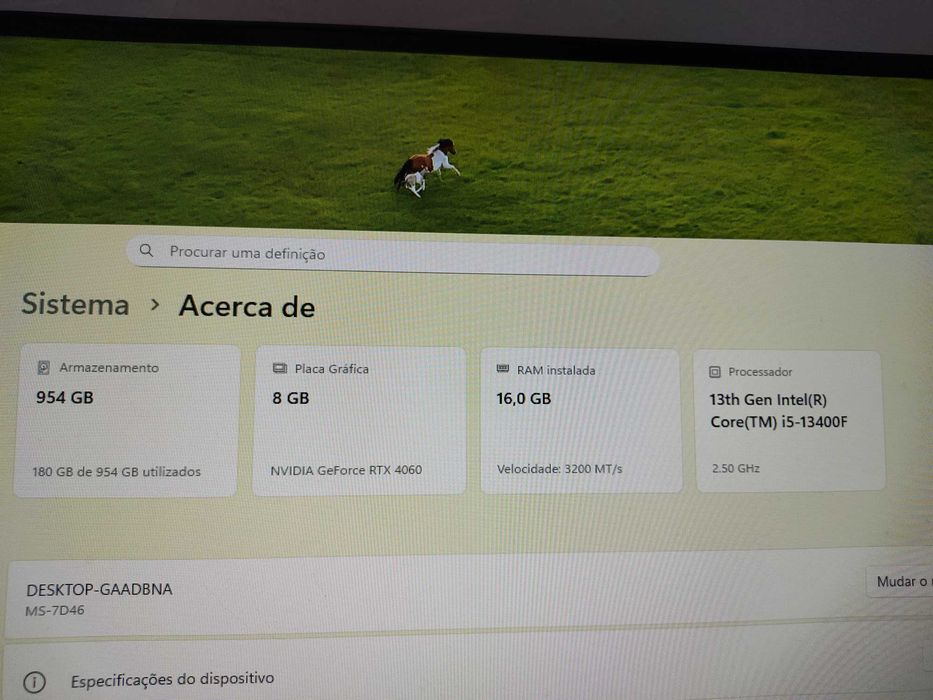Image resolution: width=933 pixels, height=700 pixels.
Task: Open the Armazenamento 954 GB card
Action: [126, 420]
